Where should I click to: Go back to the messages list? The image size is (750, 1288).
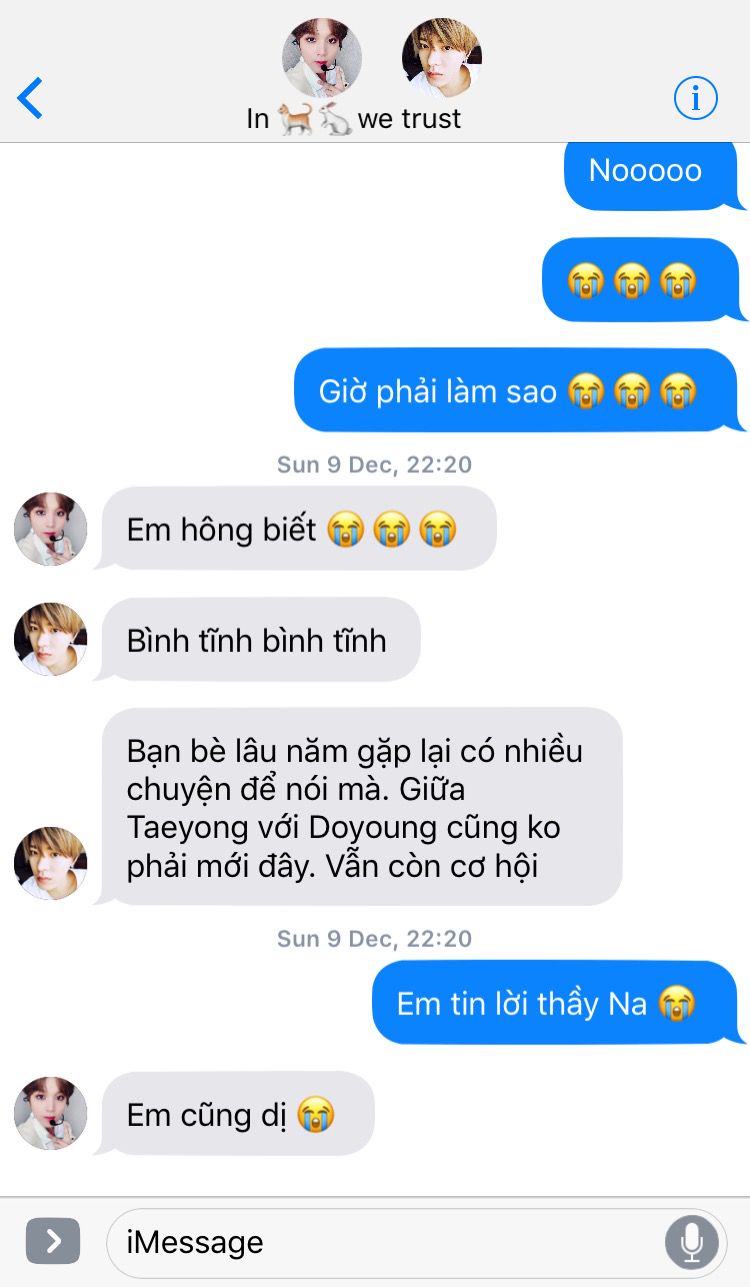click(30, 98)
